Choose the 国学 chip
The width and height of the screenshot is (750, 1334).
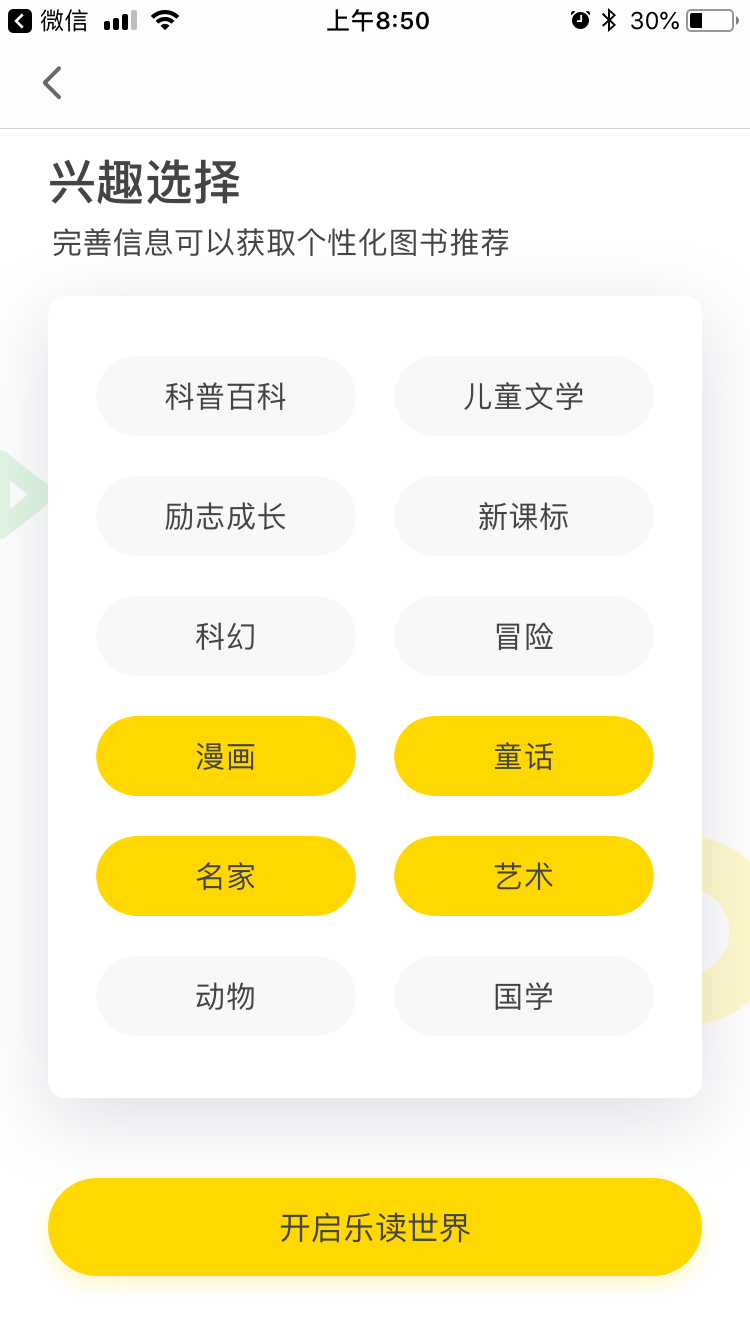(524, 996)
